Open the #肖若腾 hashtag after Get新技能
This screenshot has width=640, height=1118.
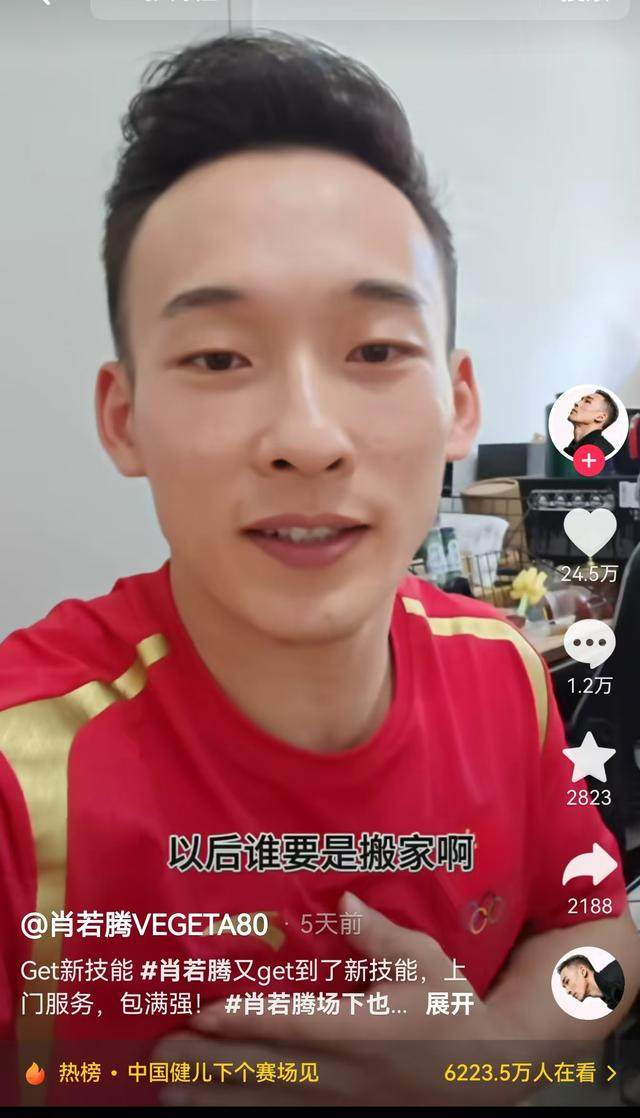183,970
